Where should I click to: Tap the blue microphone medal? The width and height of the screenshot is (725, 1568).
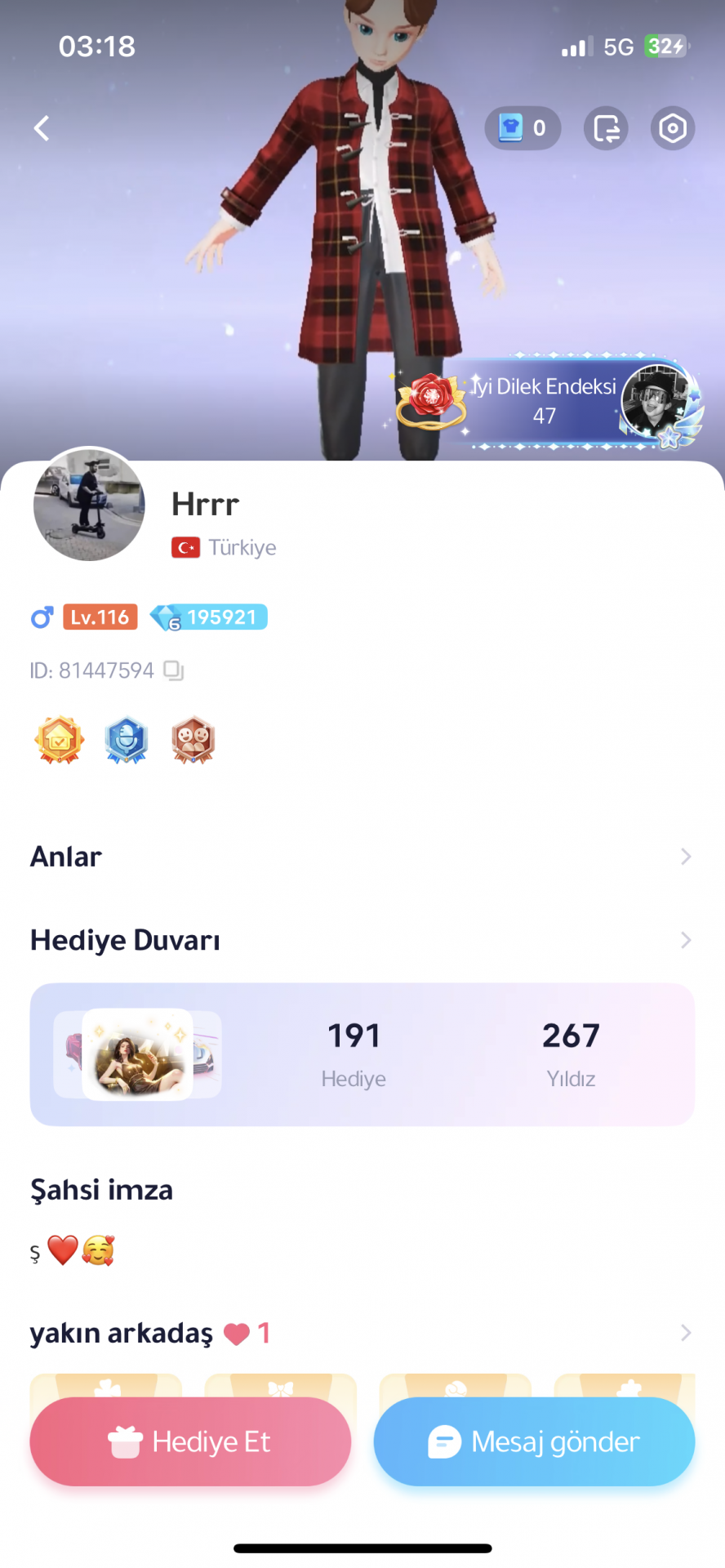click(126, 740)
